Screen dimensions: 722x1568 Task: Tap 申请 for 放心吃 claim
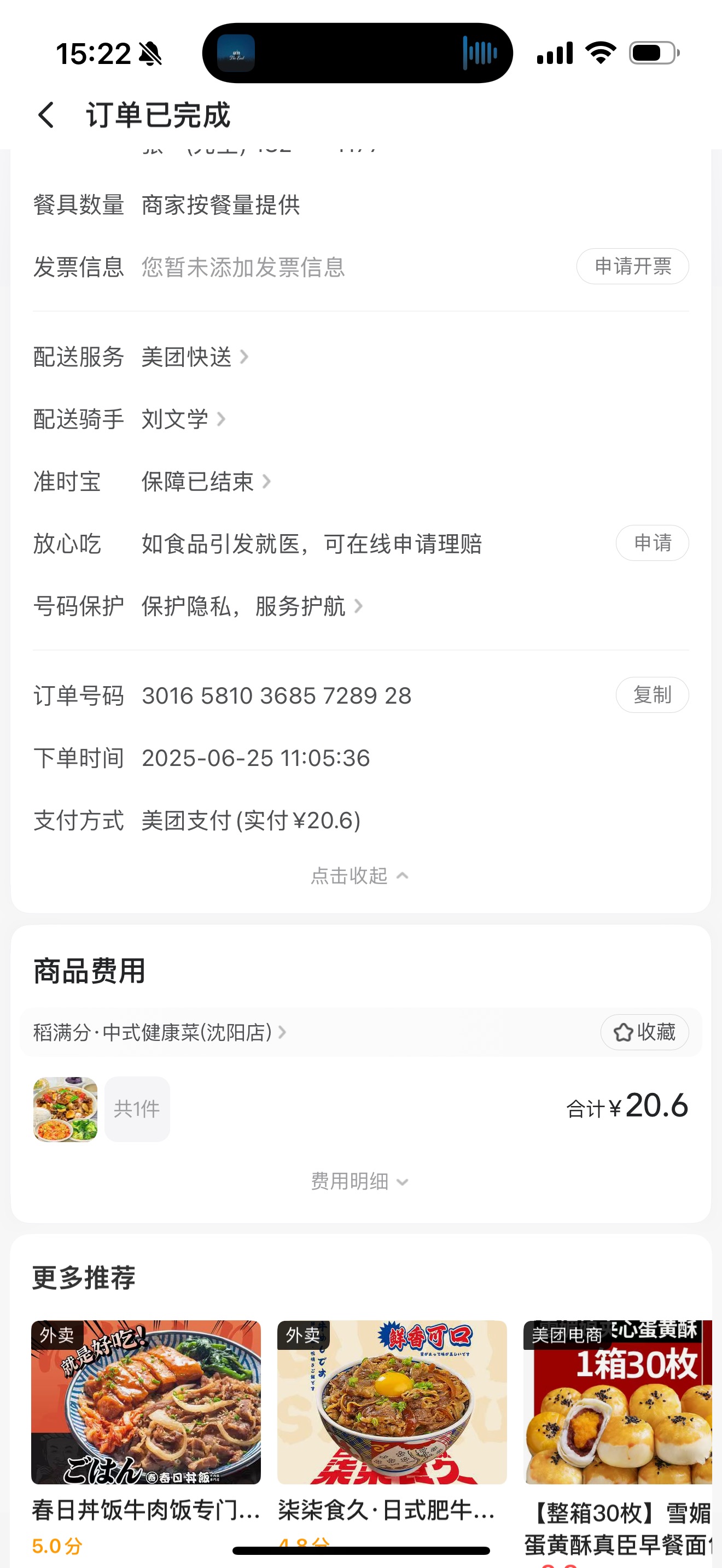651,543
